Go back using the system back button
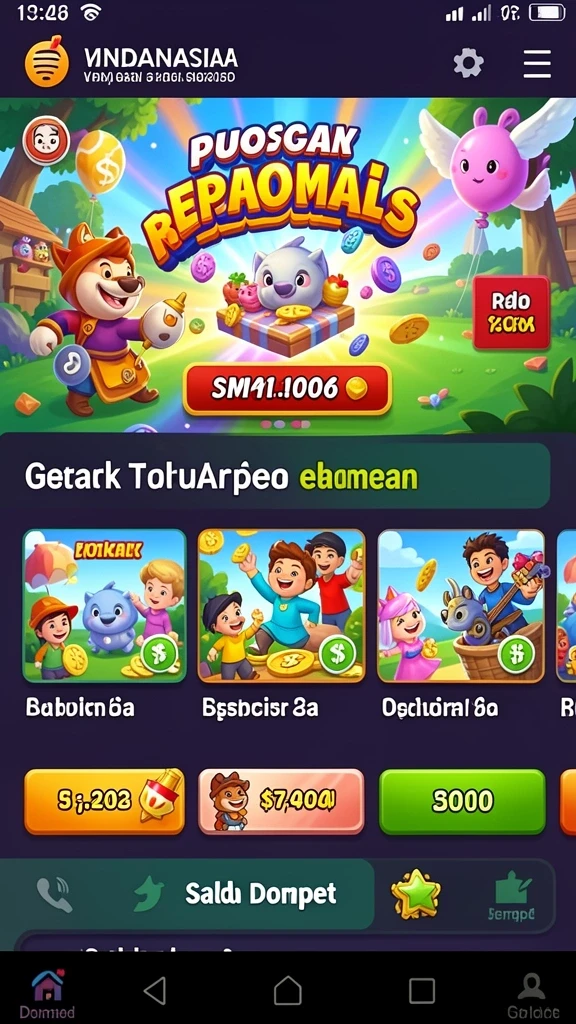This screenshot has width=576, height=1024. (x=155, y=991)
